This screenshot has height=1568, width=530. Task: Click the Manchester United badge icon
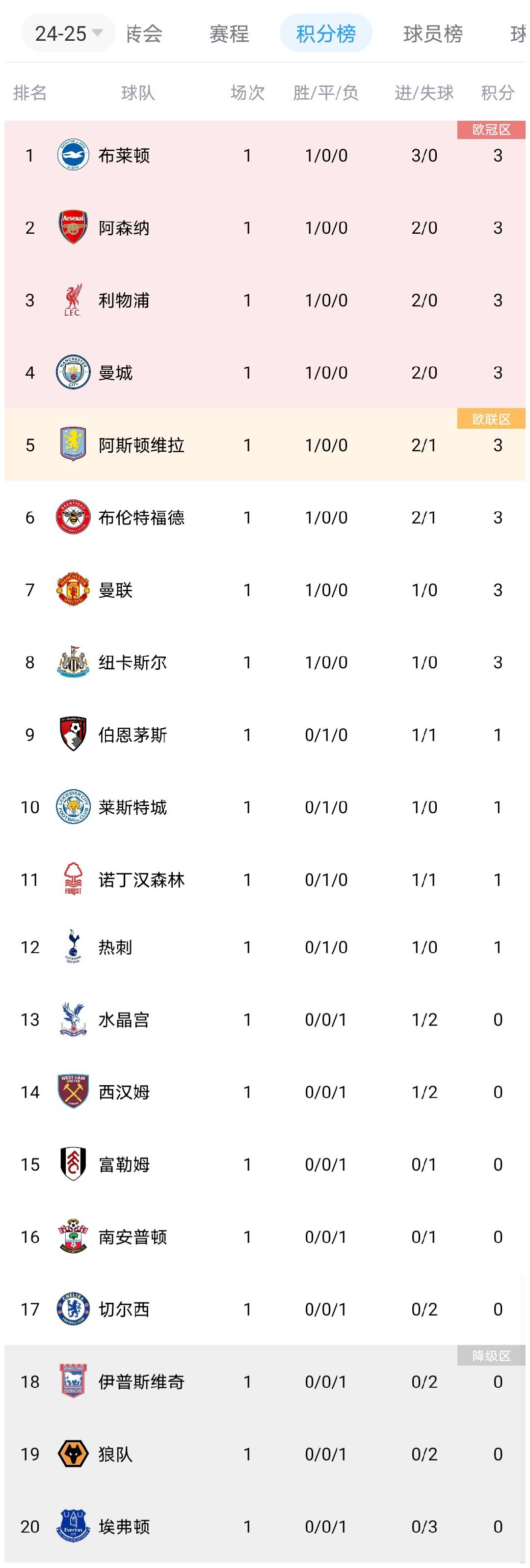click(73, 590)
